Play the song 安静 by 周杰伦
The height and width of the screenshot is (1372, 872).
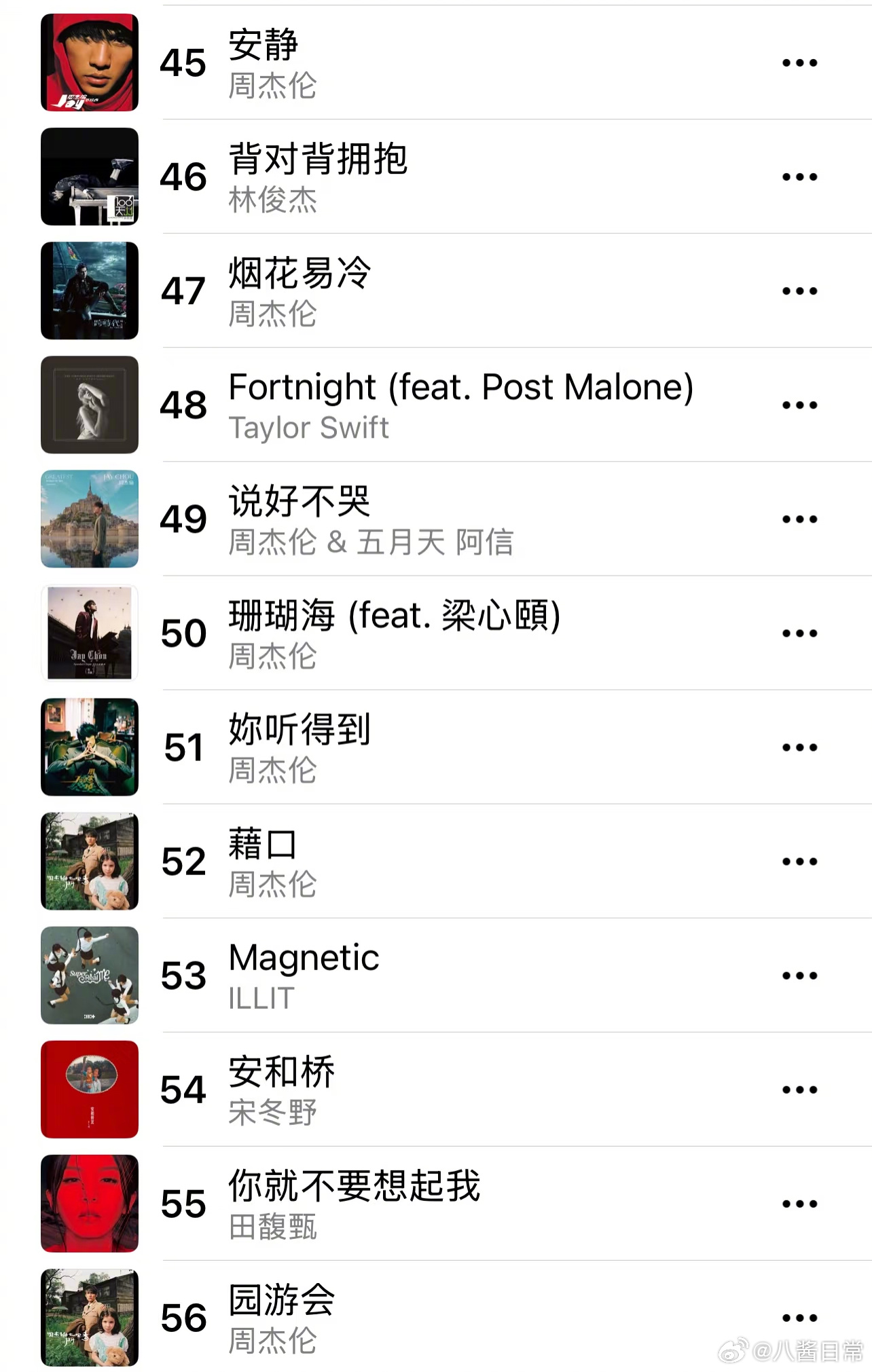(263, 45)
